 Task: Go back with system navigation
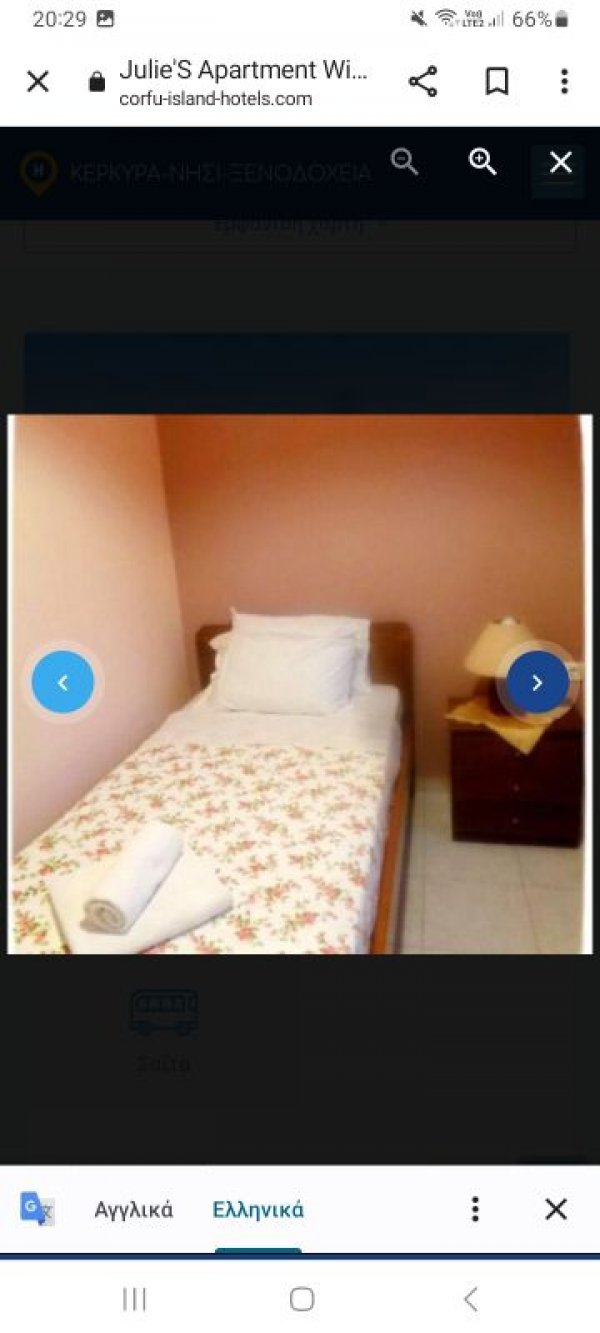471,1298
